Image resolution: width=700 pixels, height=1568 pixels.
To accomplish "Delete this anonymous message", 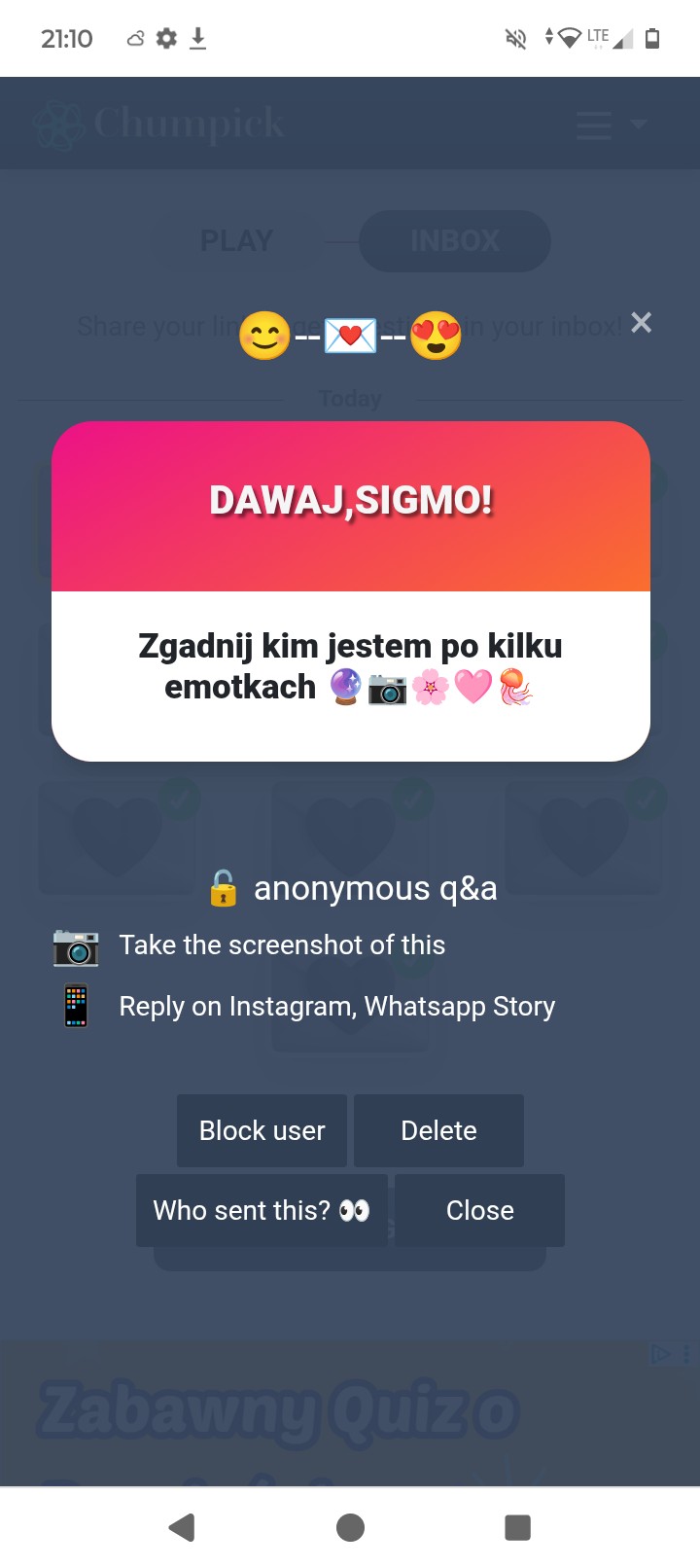I will click(438, 1130).
